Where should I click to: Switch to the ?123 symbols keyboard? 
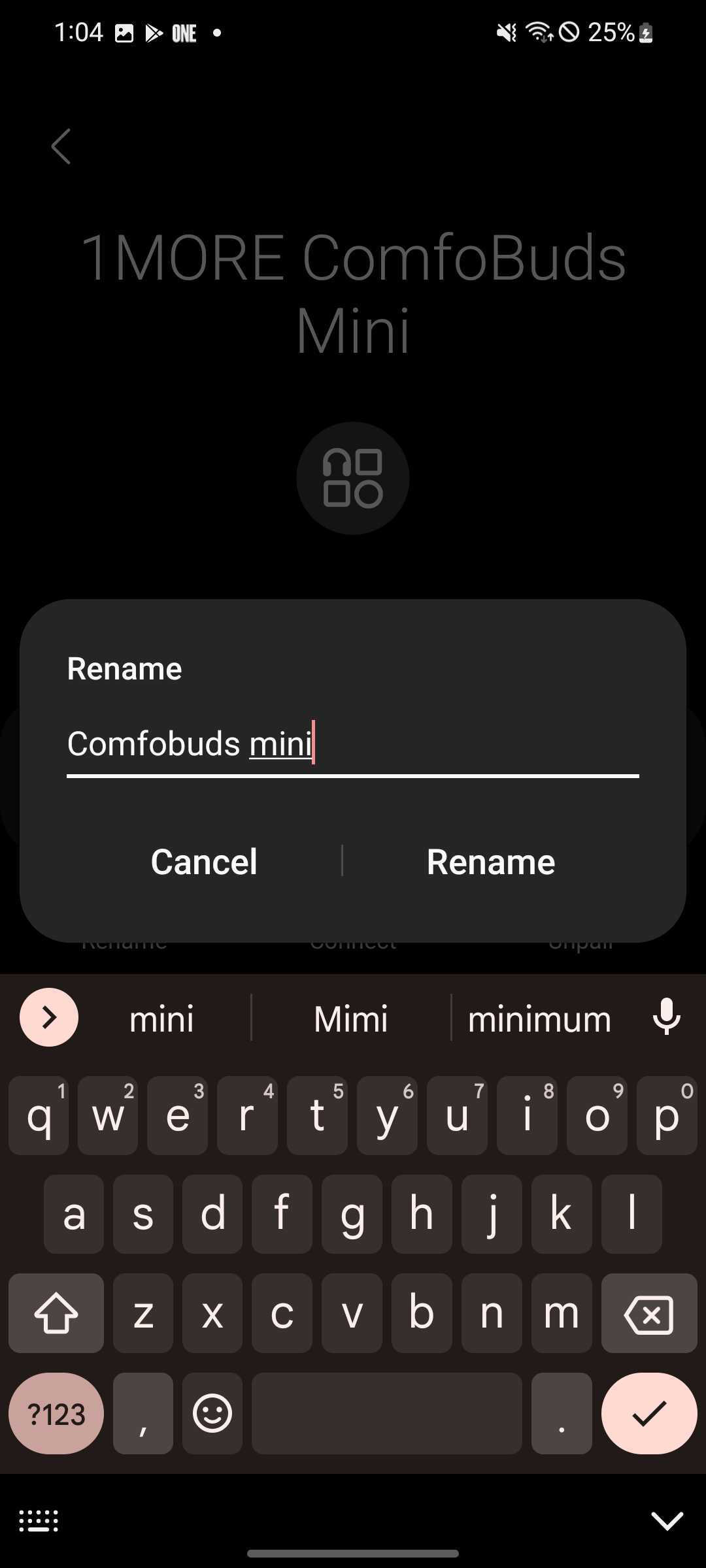click(x=56, y=1414)
